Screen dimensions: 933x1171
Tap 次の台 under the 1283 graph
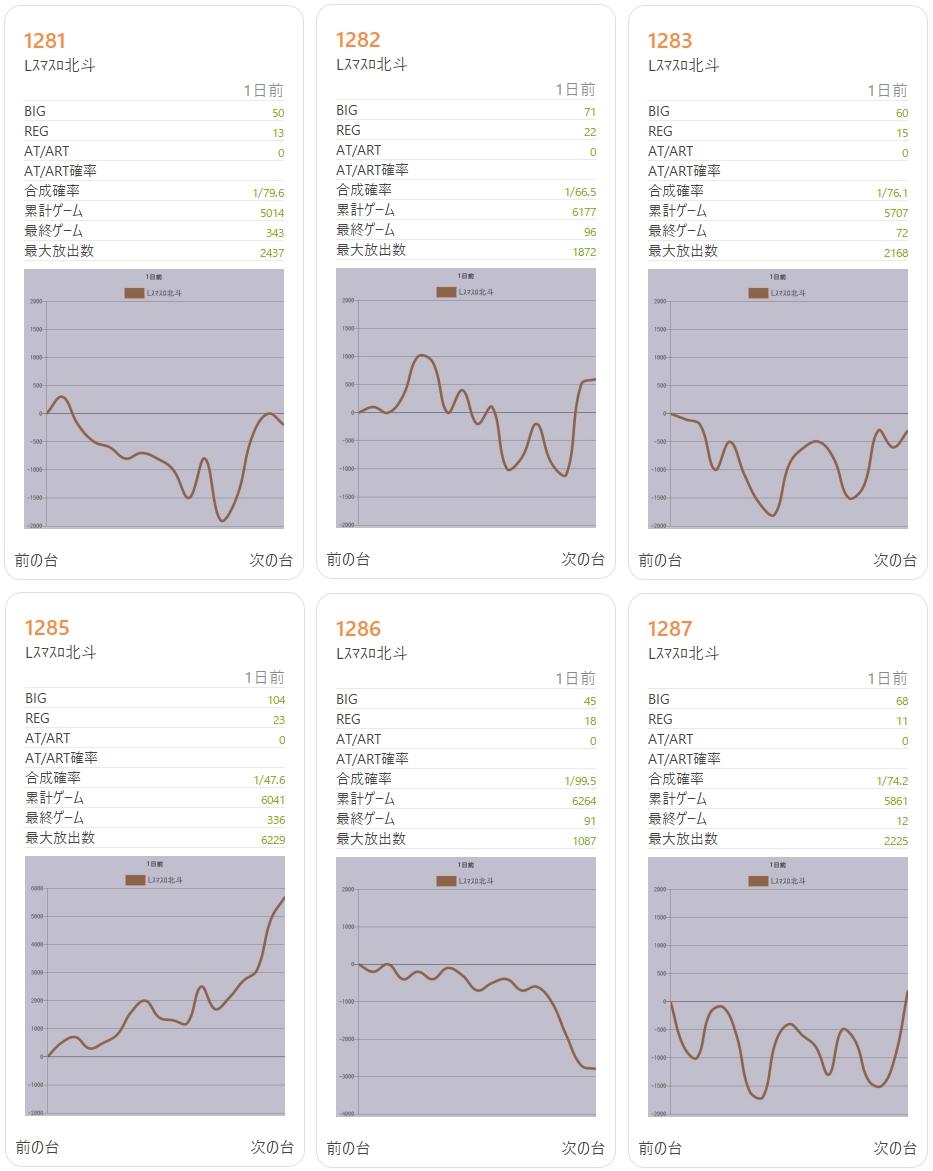point(895,560)
